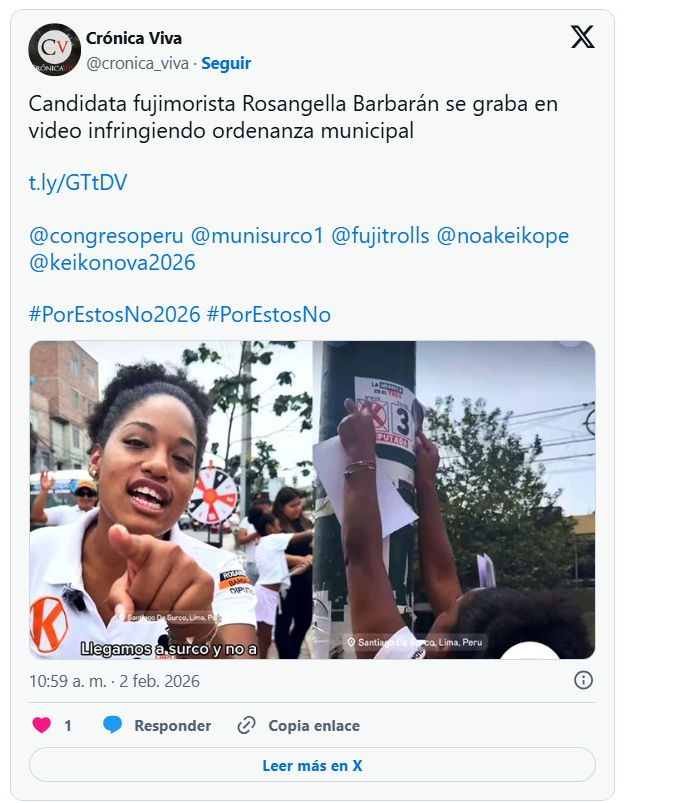Image resolution: width=682 pixels, height=803 pixels.
Task: Open the @fujitrolls mention
Action: click(380, 236)
